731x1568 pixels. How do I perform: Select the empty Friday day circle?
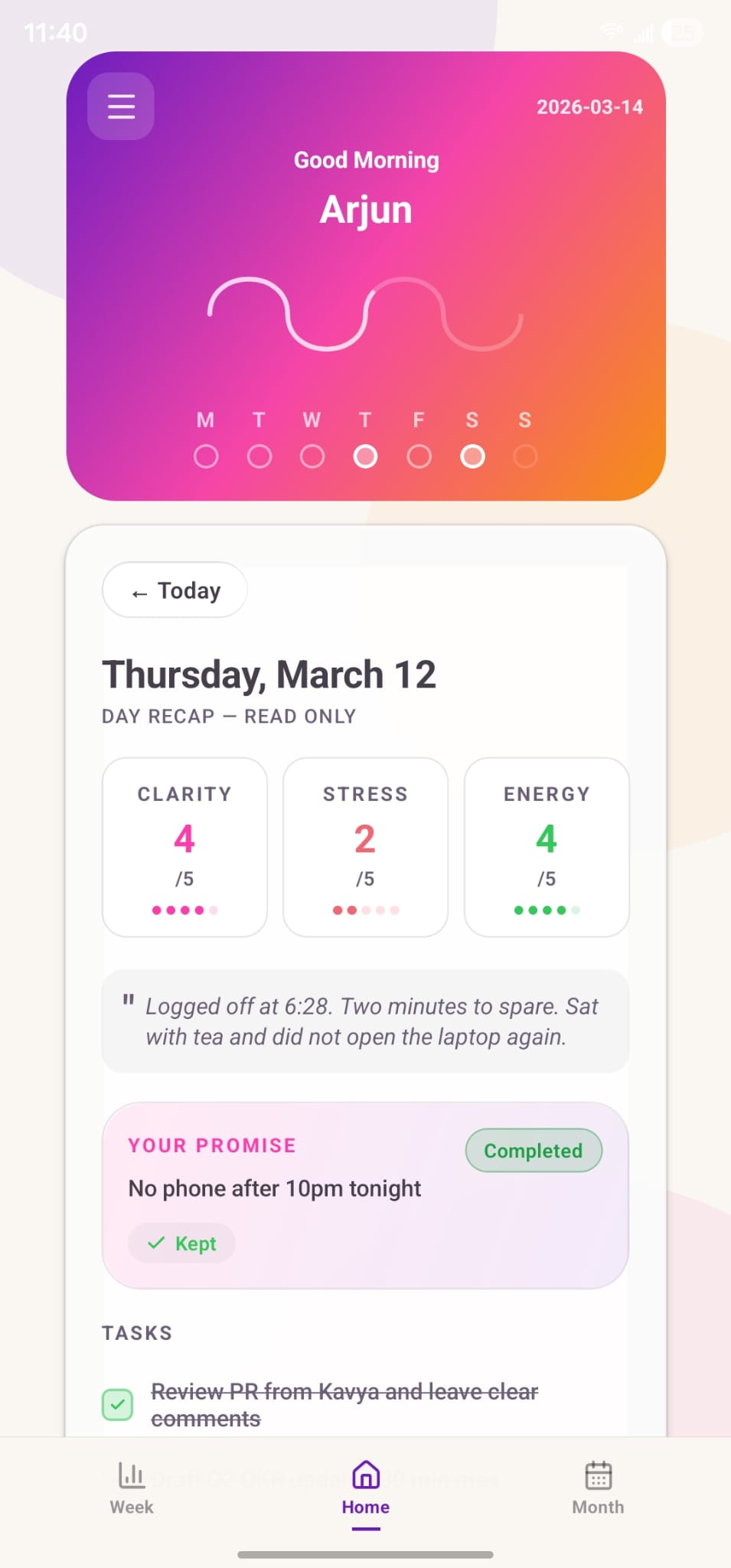[x=419, y=456]
